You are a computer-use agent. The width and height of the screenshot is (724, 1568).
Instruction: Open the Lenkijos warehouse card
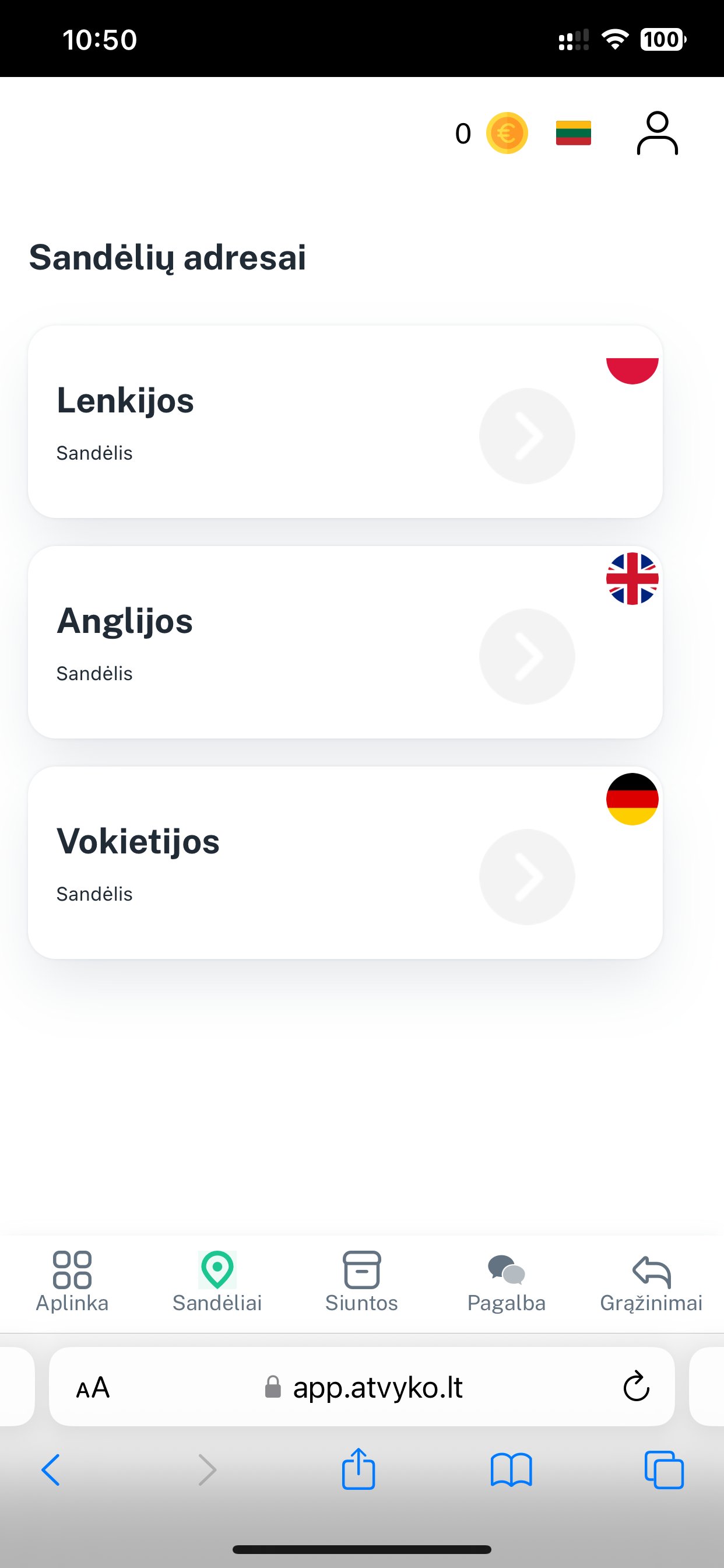345,422
